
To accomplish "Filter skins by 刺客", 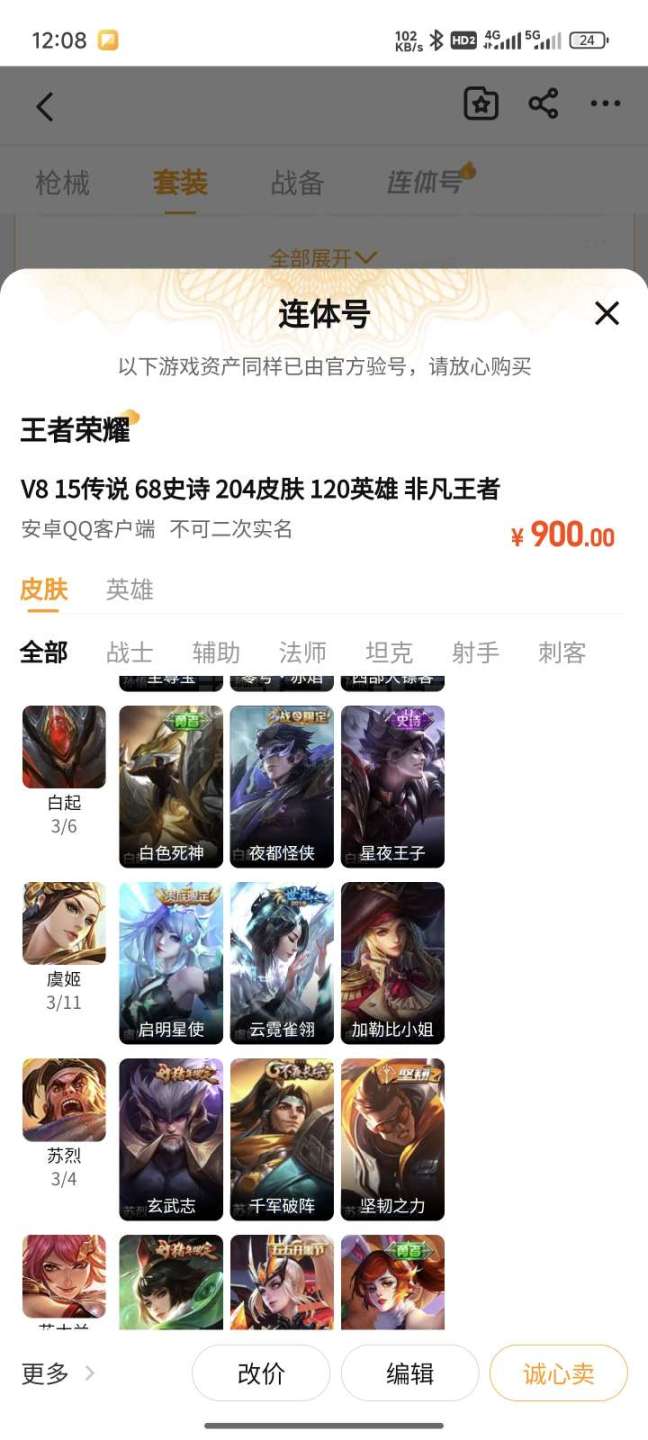I will [x=562, y=653].
